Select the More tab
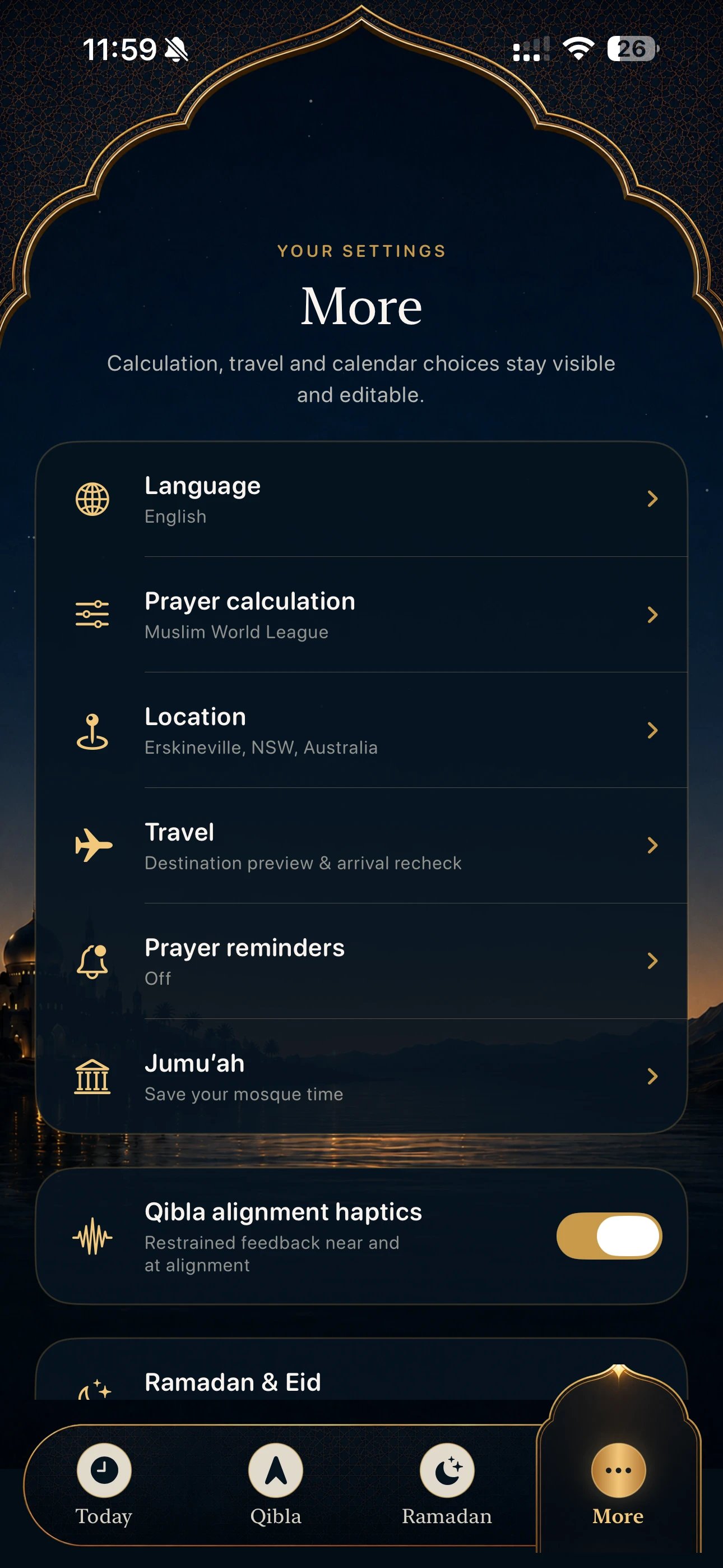This screenshot has height=1568, width=723. coord(618,1485)
